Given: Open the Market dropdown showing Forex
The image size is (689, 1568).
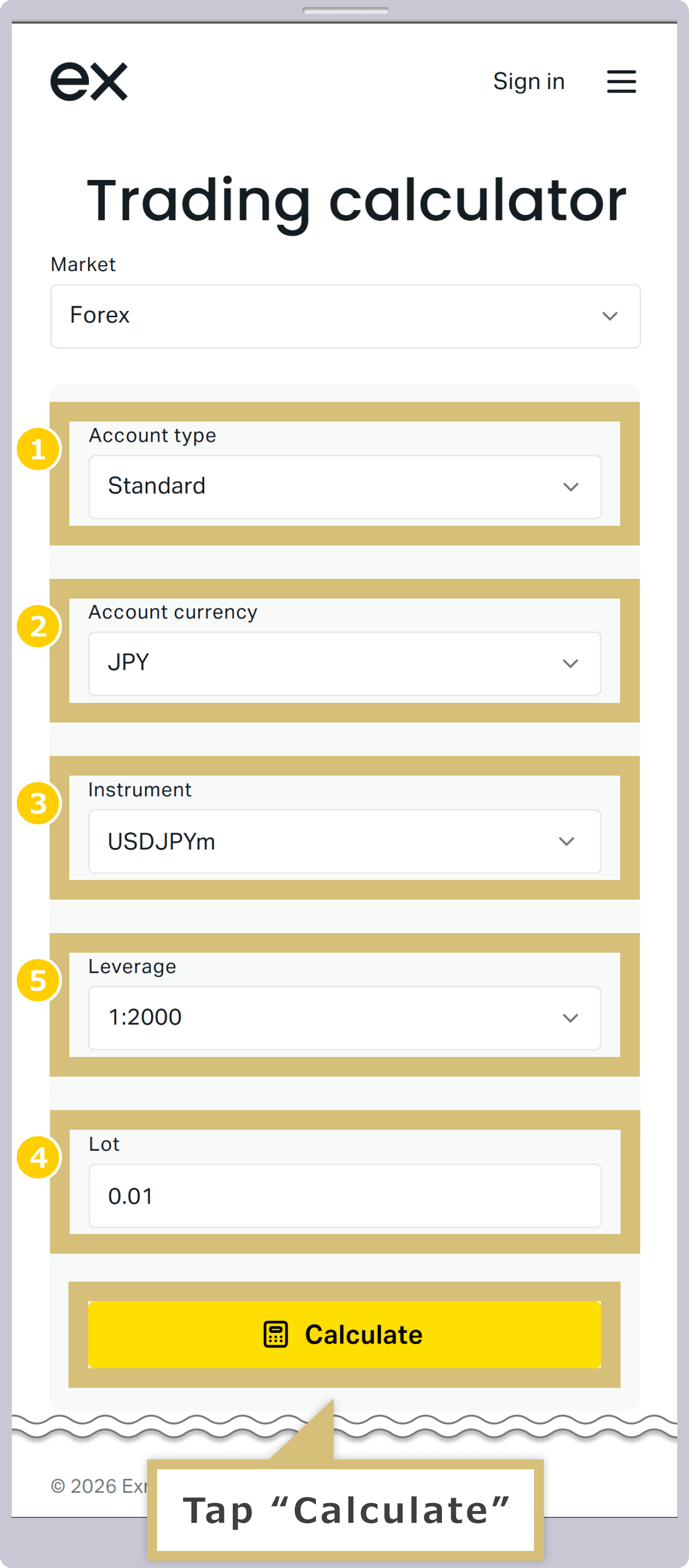Looking at the screenshot, I should click(345, 316).
